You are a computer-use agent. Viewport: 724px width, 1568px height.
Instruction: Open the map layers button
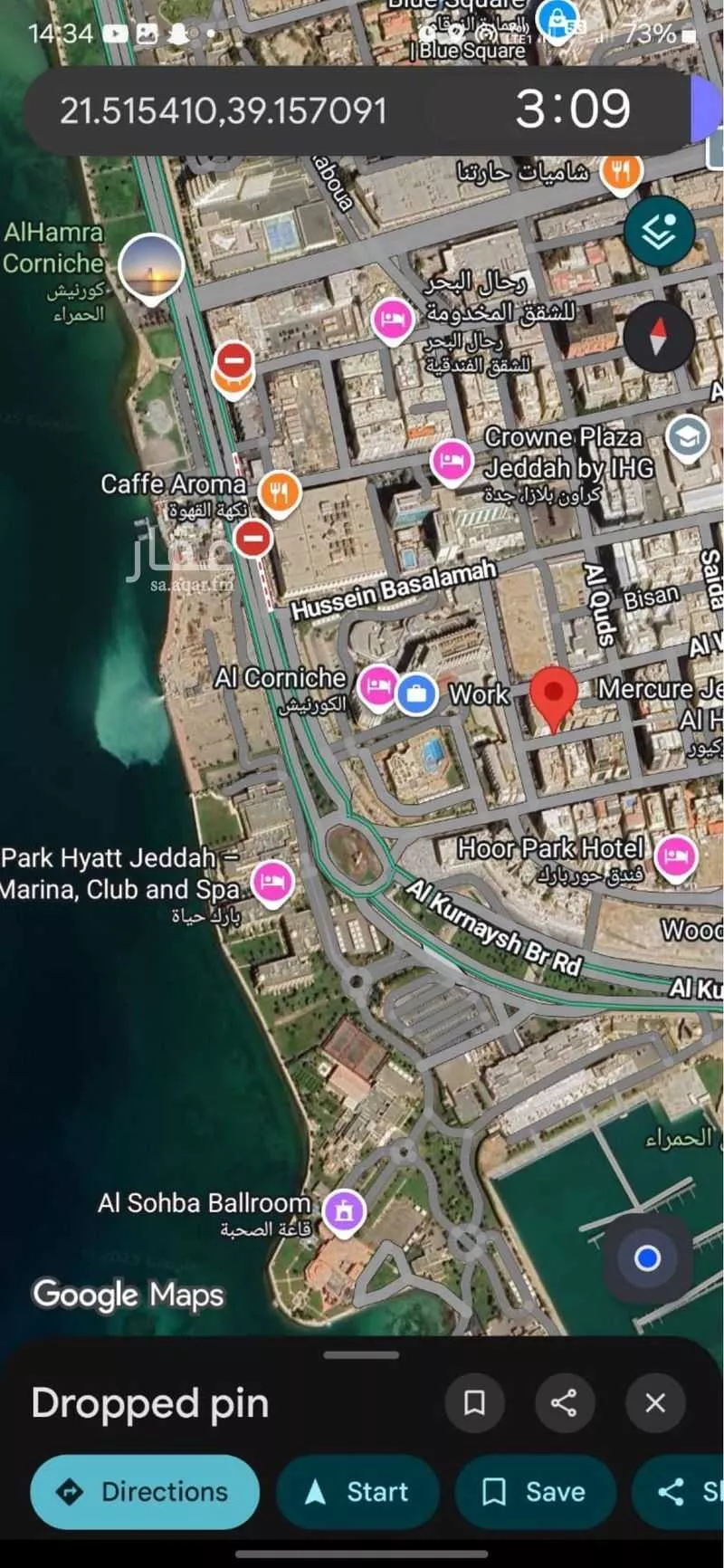(x=659, y=232)
